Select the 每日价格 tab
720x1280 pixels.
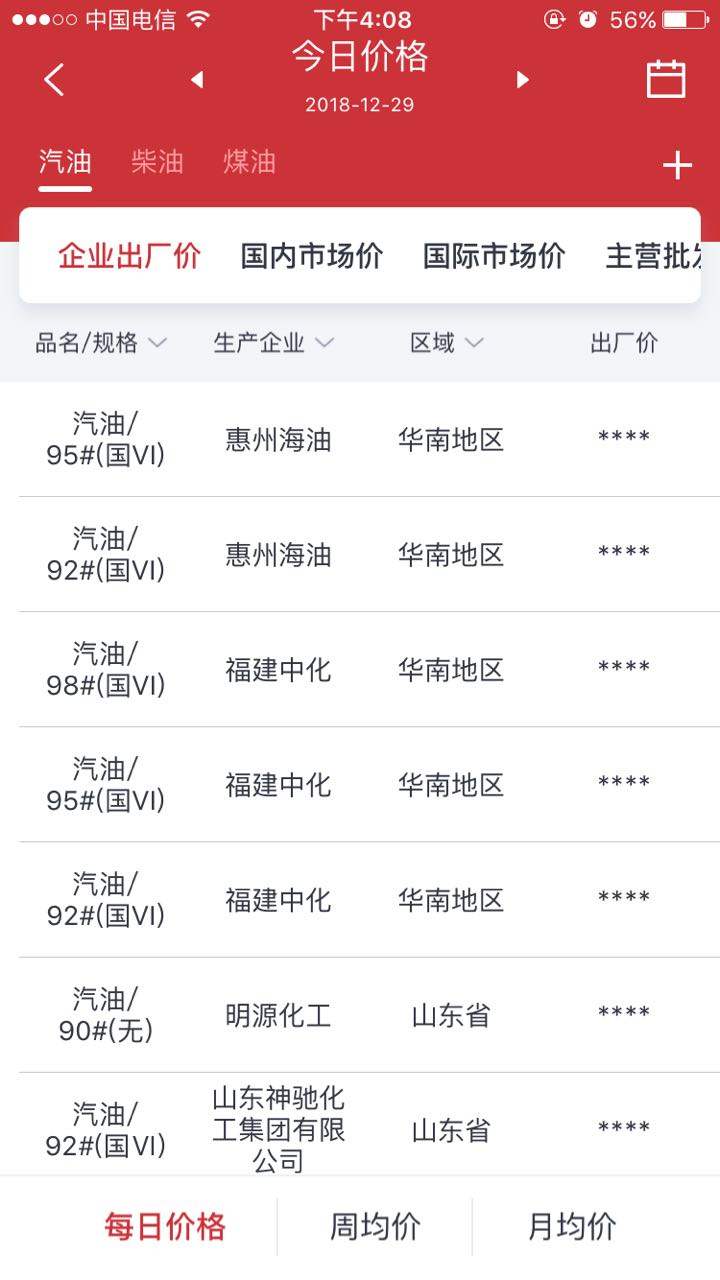[x=165, y=1227]
